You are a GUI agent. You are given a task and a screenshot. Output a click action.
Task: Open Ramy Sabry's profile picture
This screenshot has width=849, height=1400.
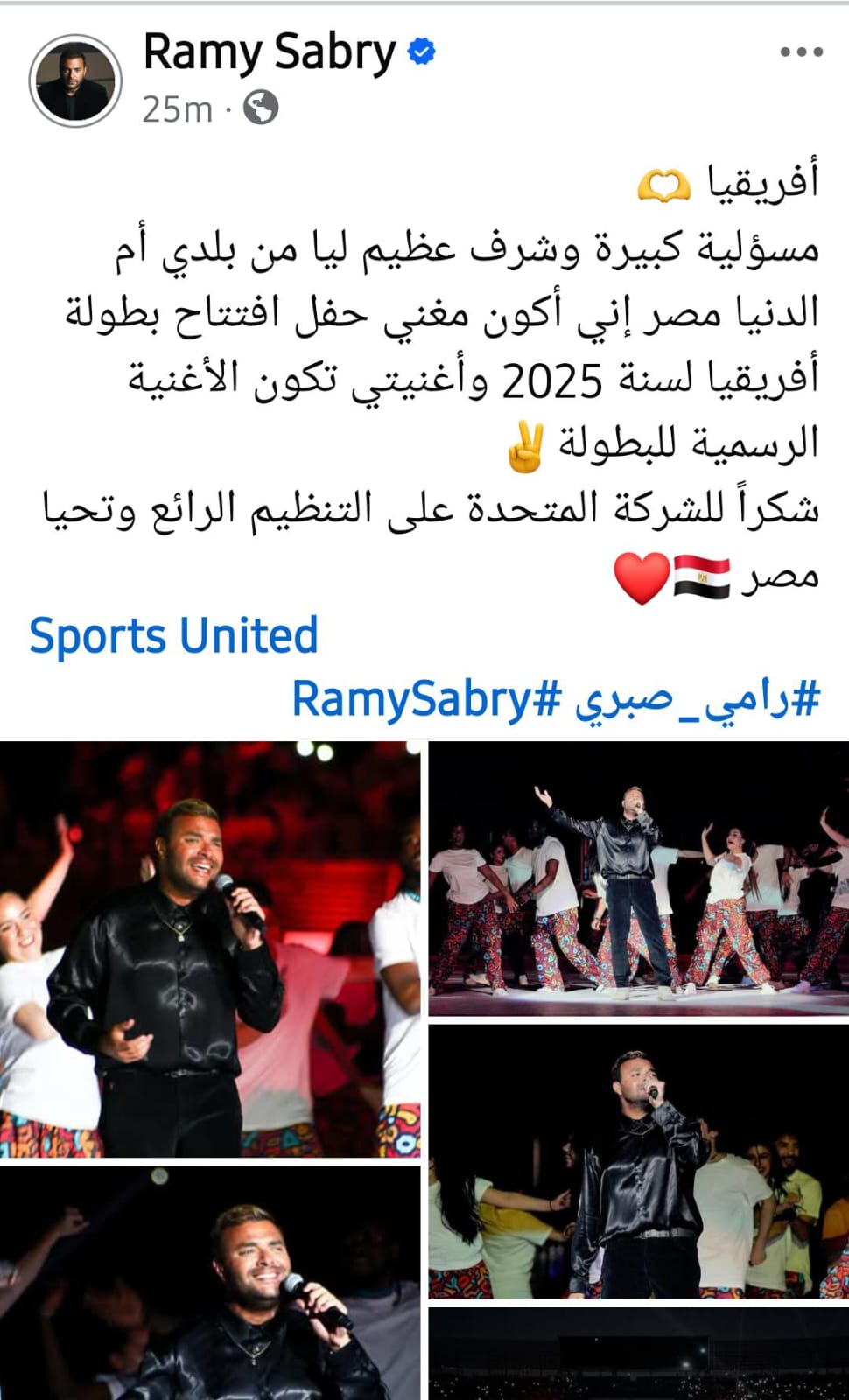pyautogui.click(x=74, y=81)
